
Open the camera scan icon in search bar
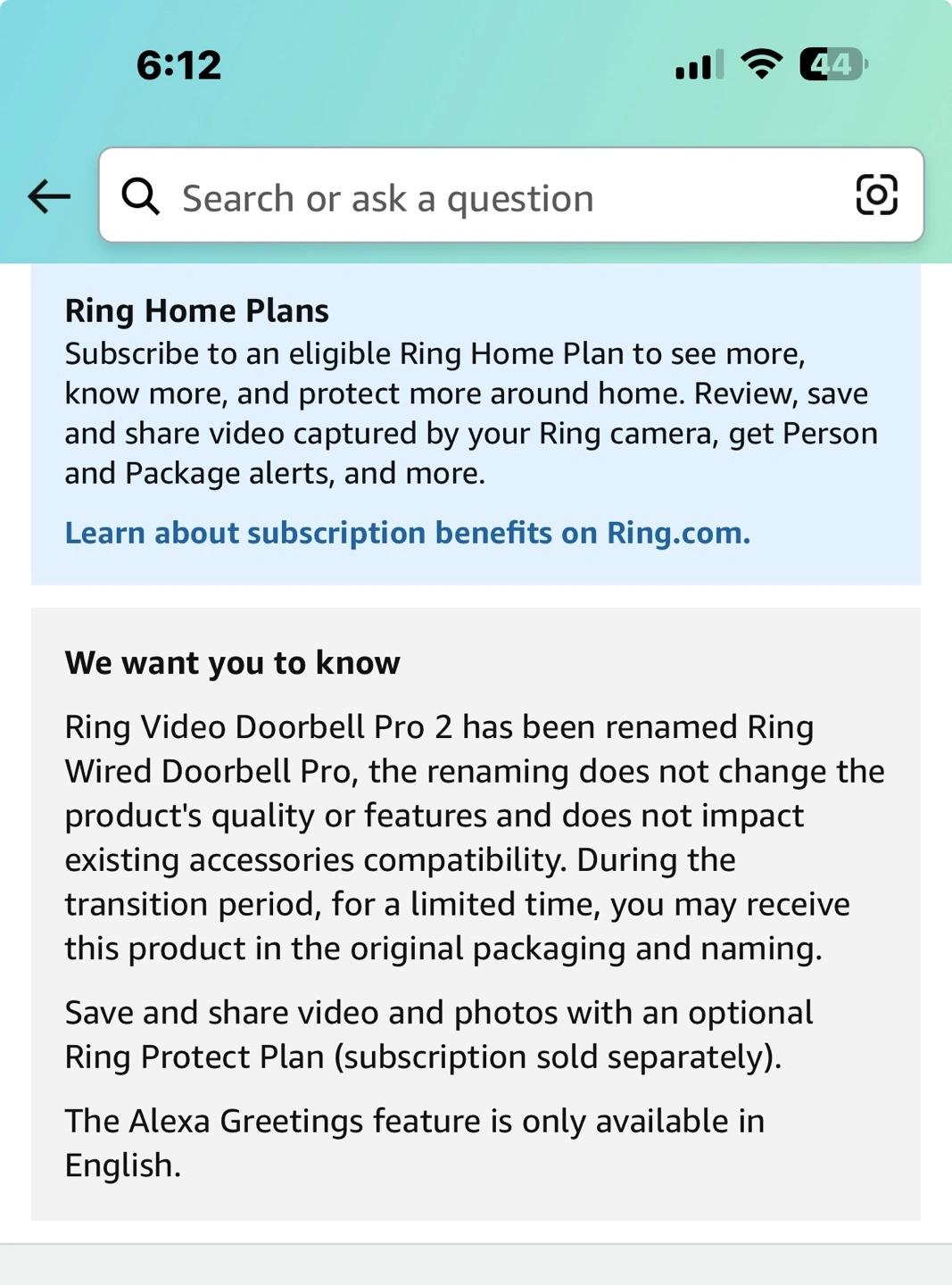(x=876, y=195)
